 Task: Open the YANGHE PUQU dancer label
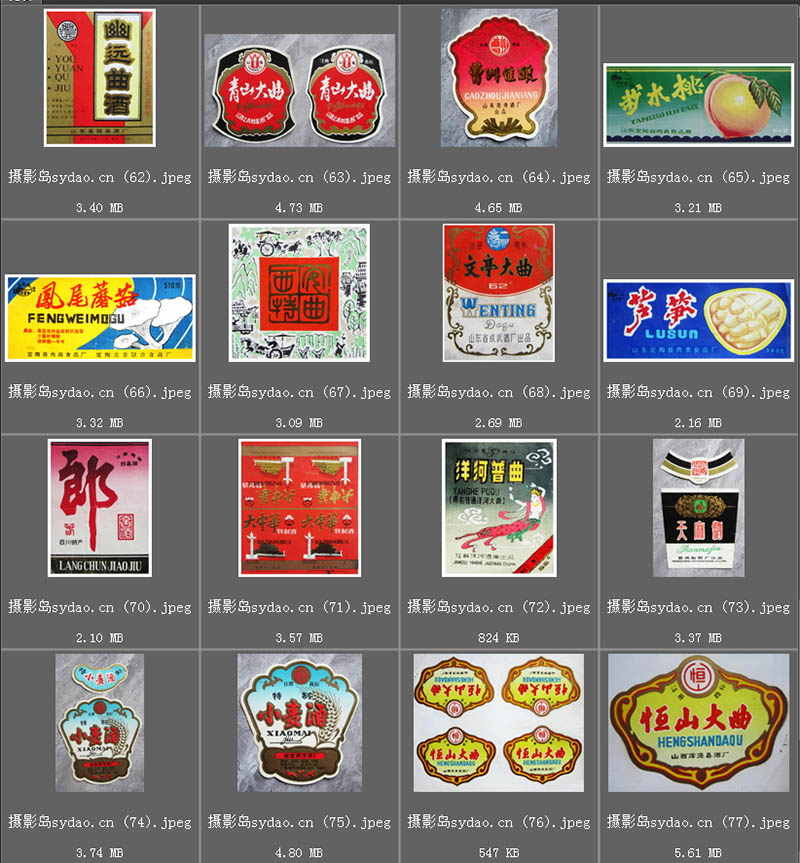coord(499,508)
